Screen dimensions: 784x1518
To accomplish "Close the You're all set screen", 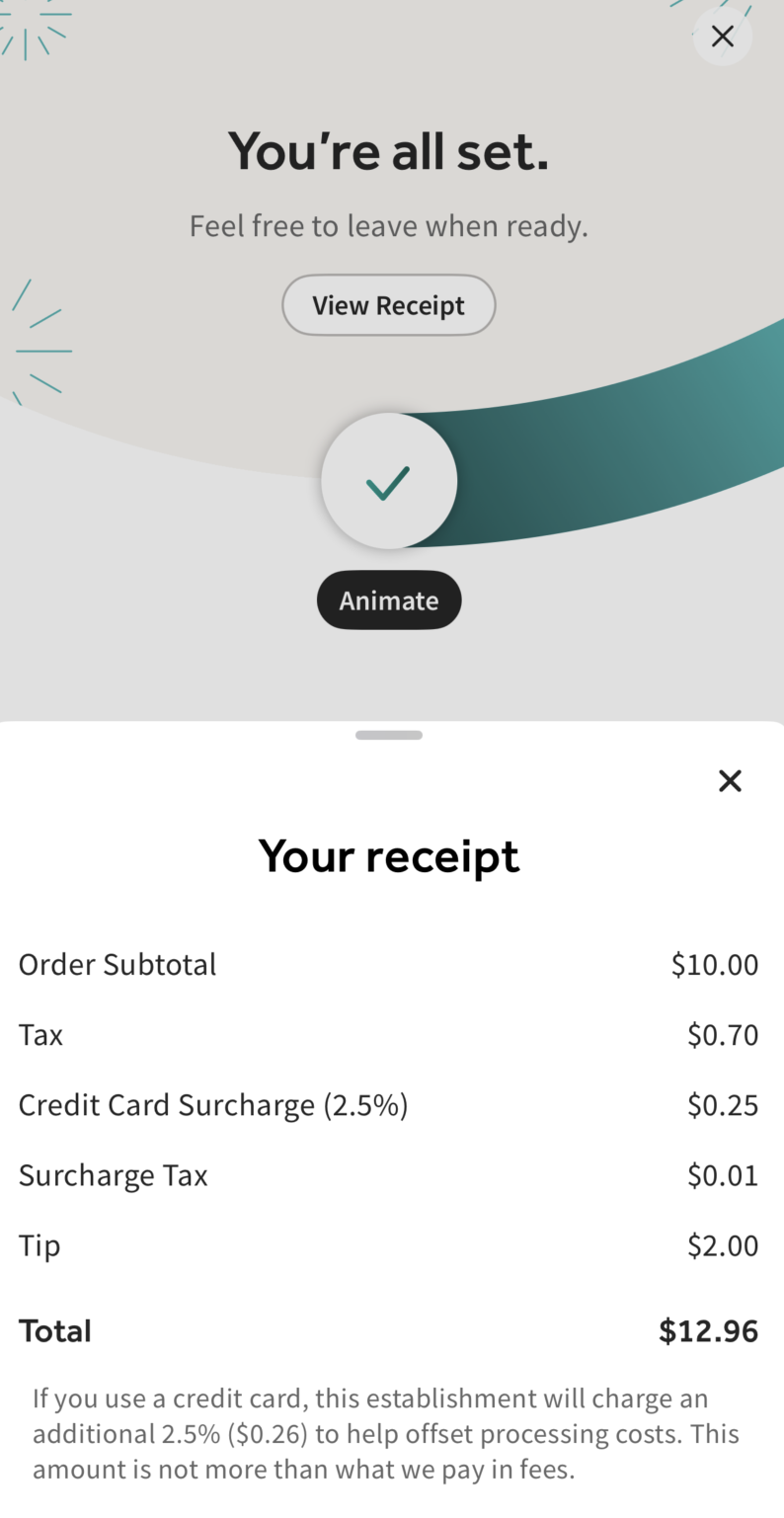I will pos(722,37).
